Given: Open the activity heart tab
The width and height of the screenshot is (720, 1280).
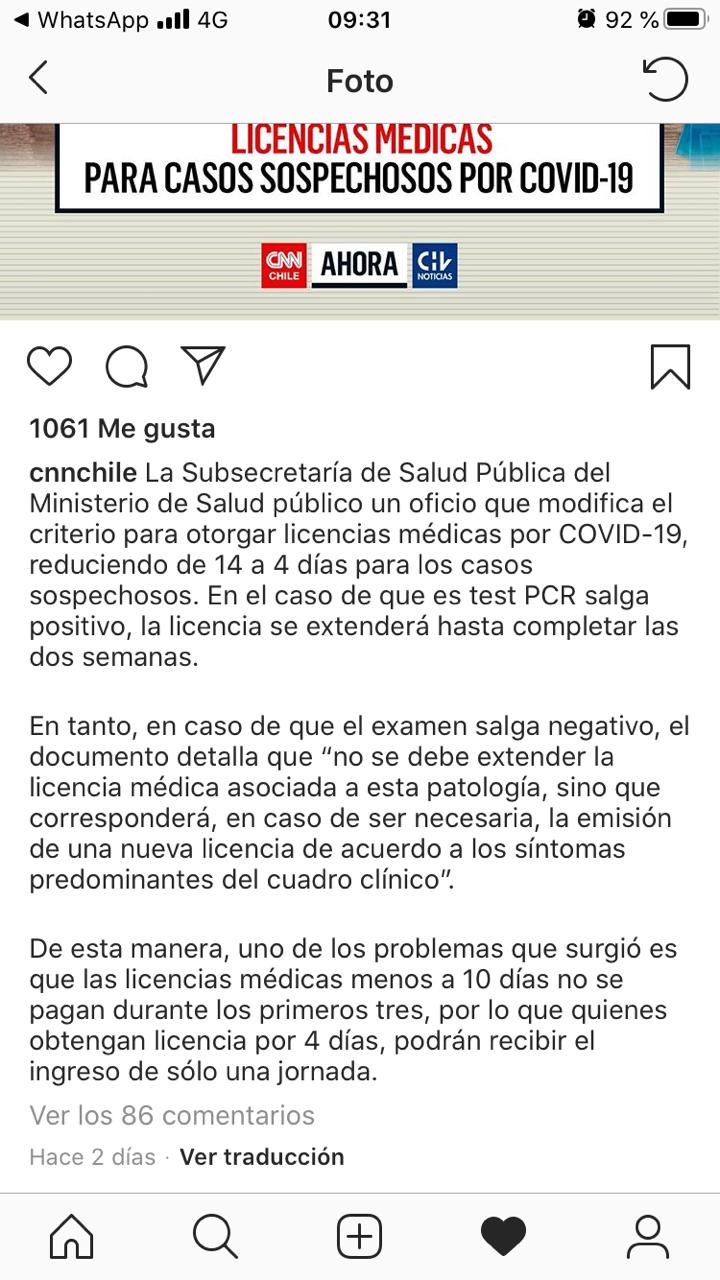Looking at the screenshot, I should 503,1237.
